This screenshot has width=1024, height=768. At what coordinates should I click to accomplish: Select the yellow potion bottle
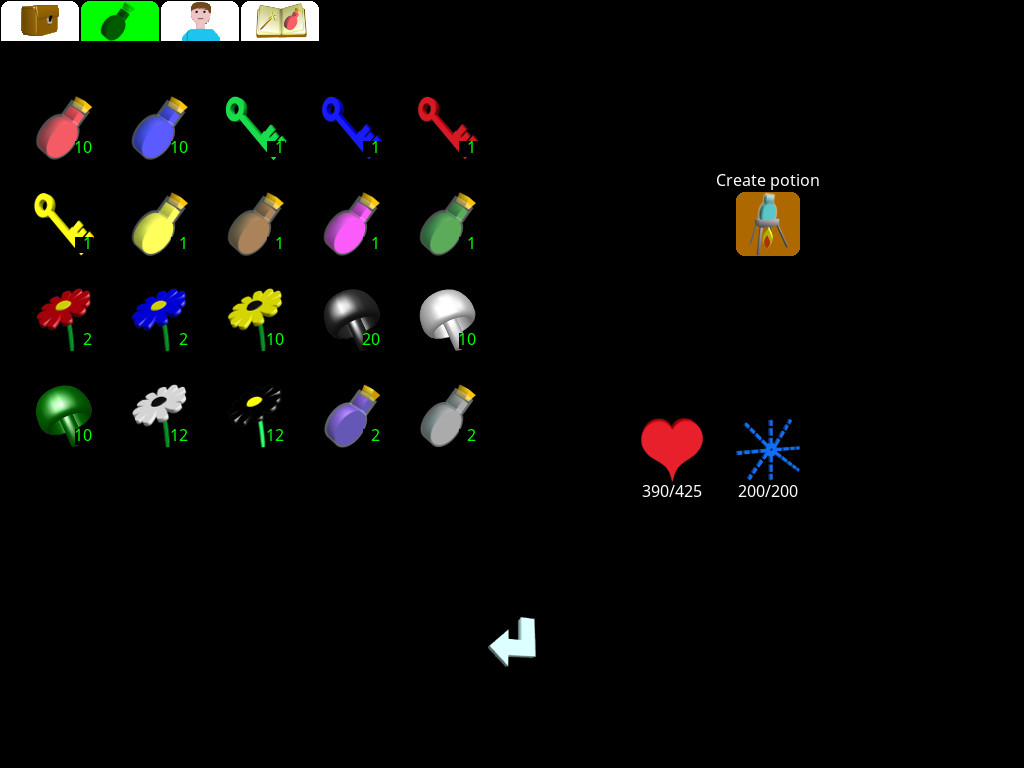click(158, 224)
